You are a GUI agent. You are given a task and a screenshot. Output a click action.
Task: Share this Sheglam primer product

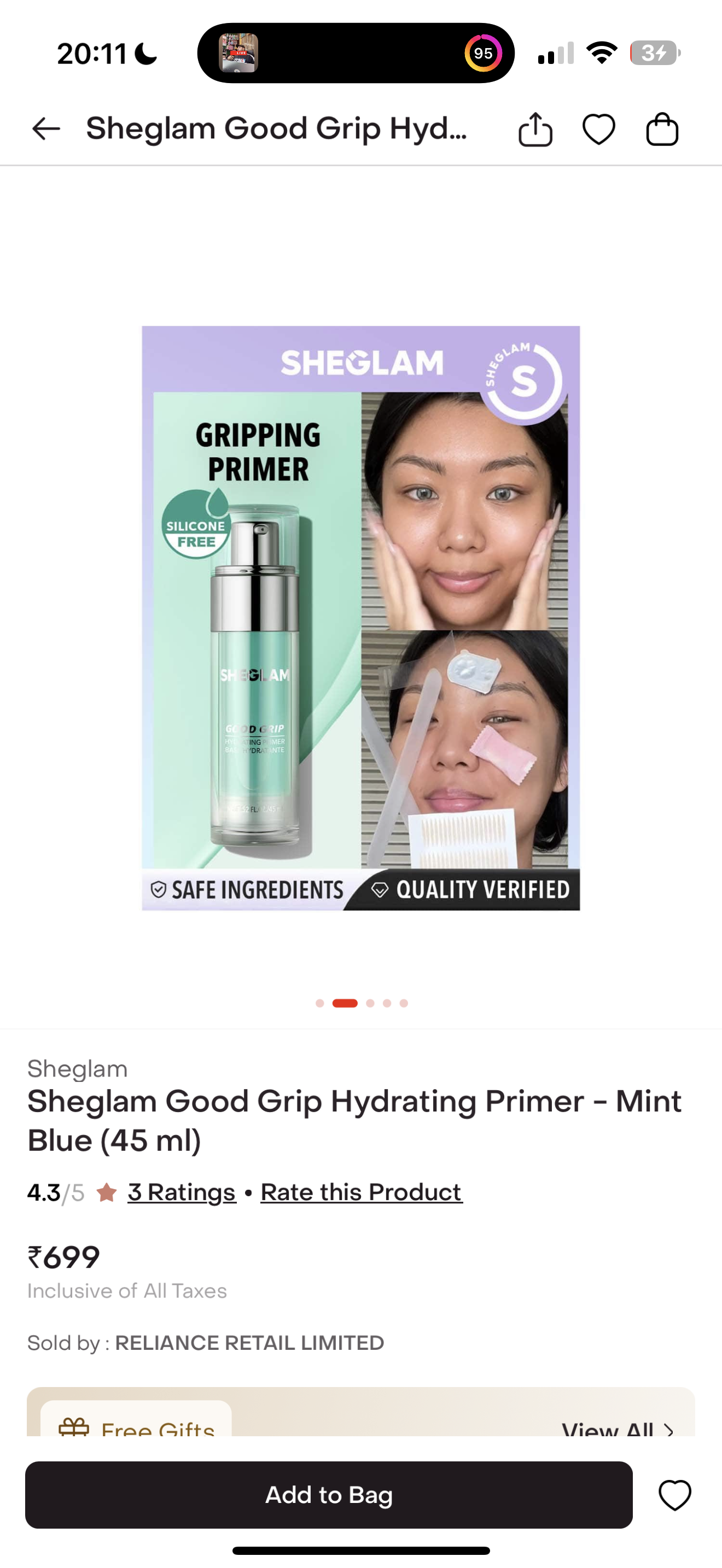(x=535, y=129)
